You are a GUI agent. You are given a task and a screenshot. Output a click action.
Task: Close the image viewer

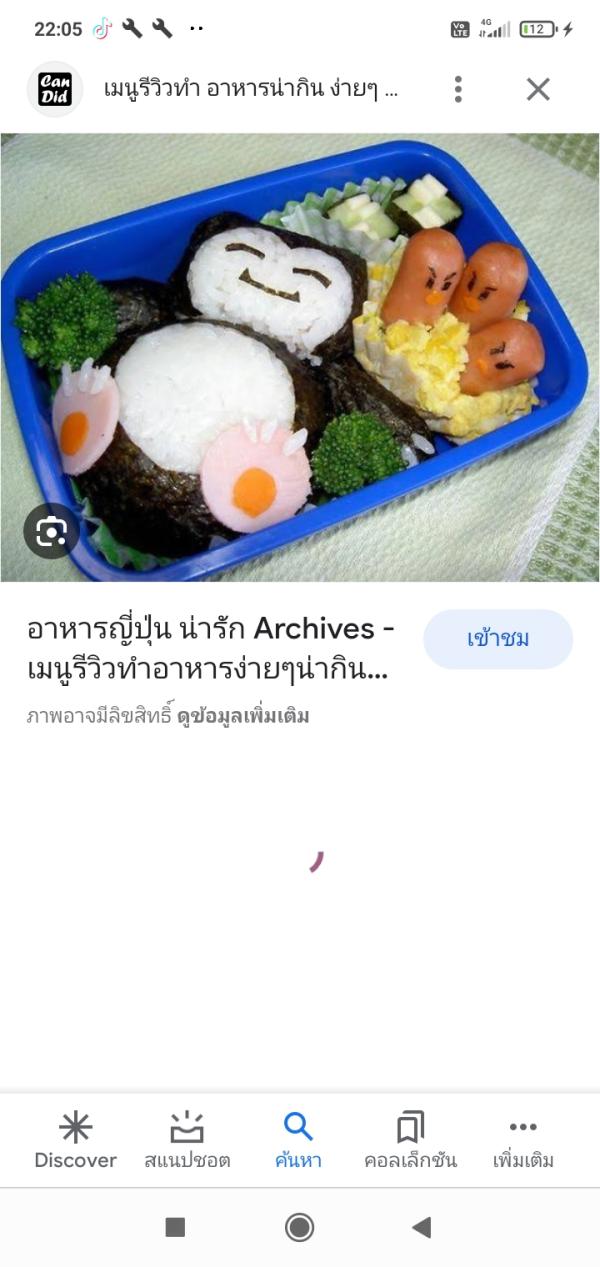[538, 89]
